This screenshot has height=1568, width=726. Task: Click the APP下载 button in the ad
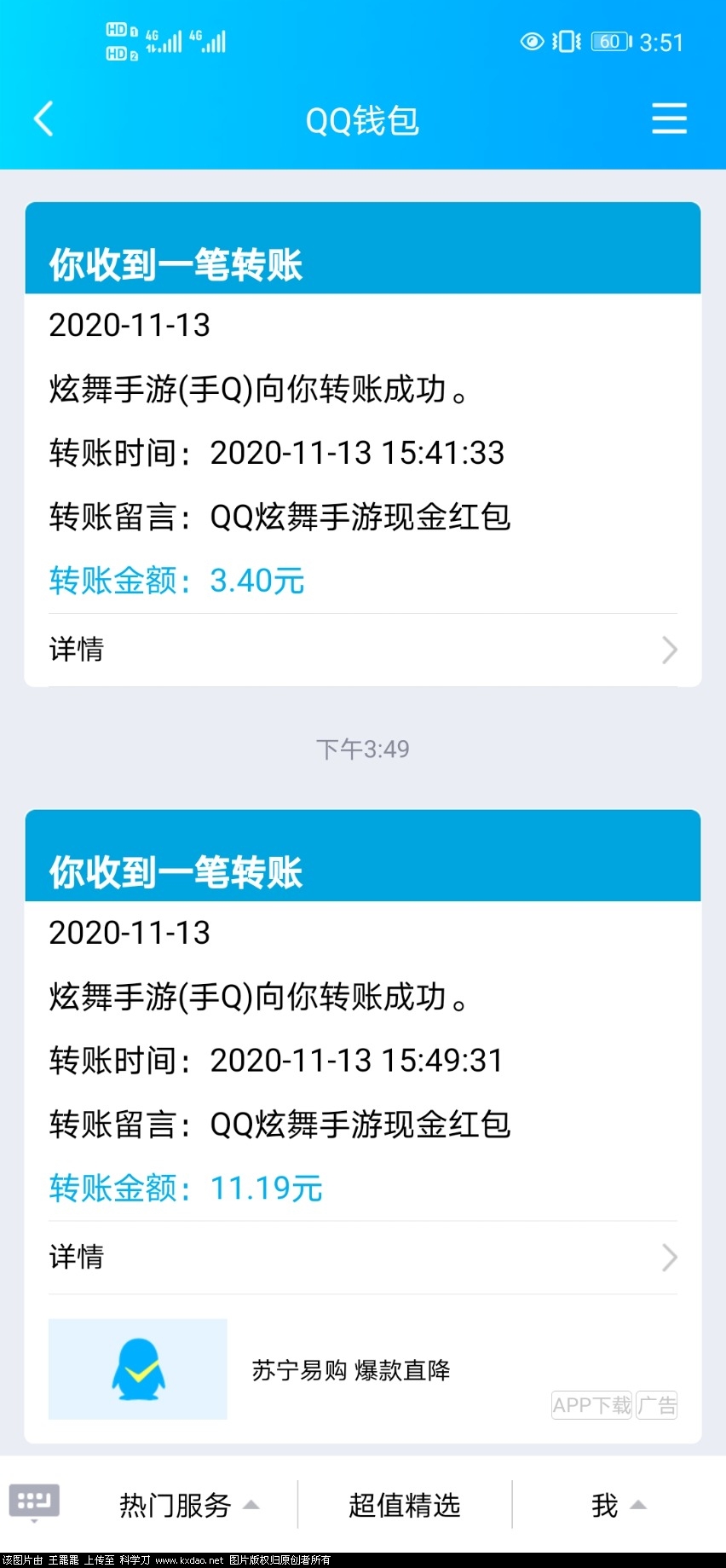point(591,1405)
